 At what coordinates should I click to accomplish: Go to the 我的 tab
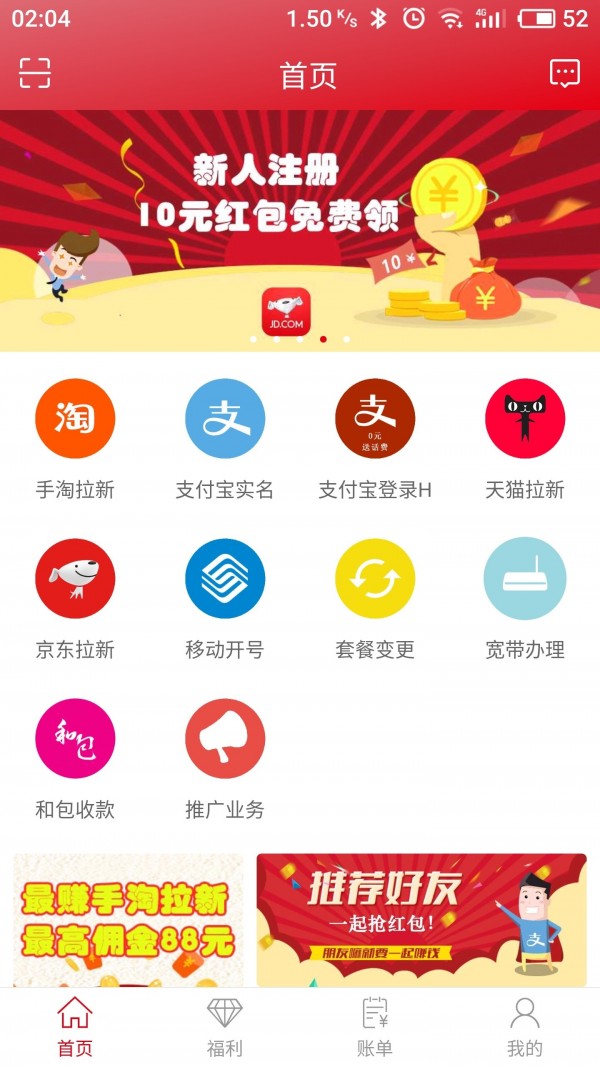coord(525,1027)
